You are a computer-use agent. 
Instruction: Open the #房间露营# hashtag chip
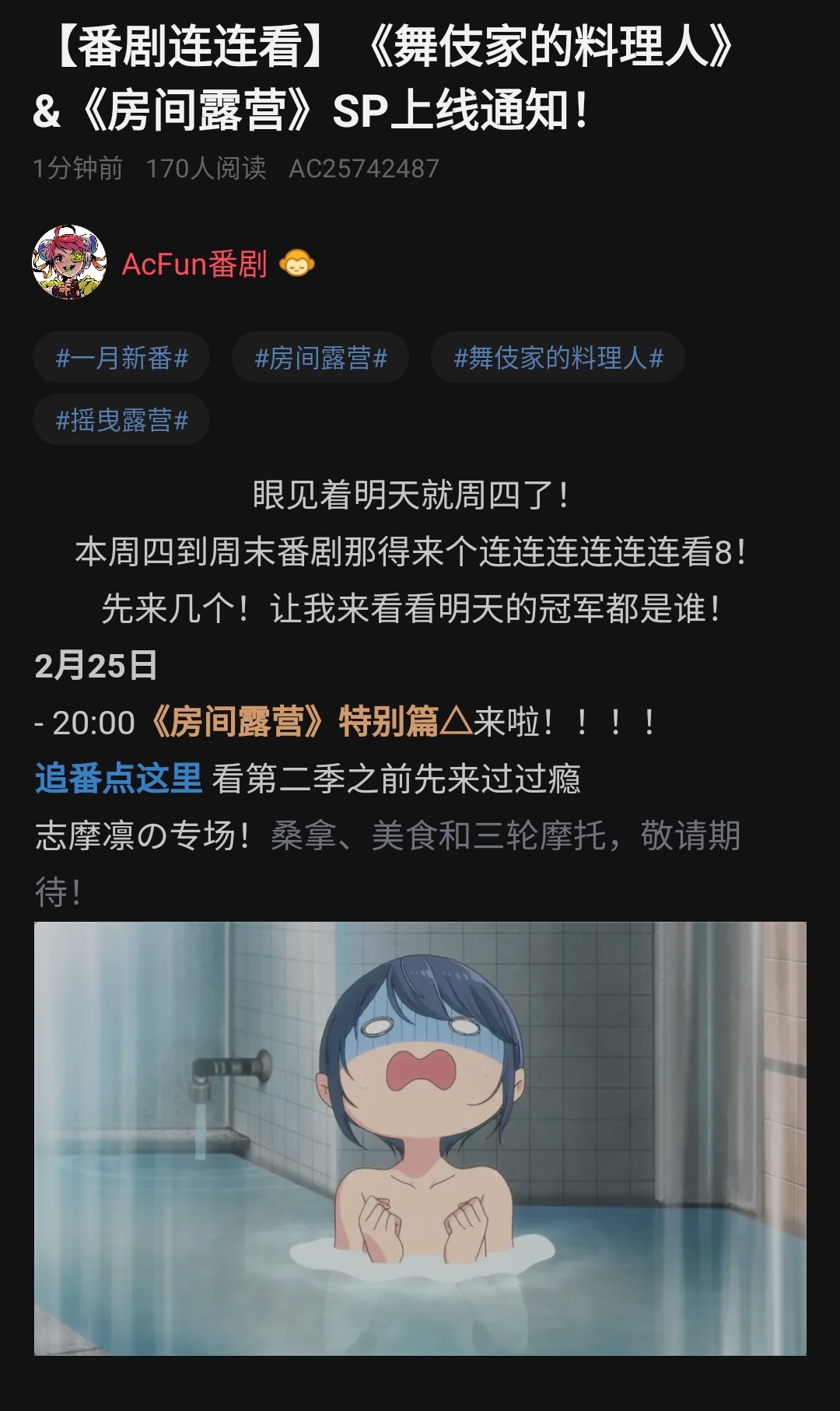point(320,358)
